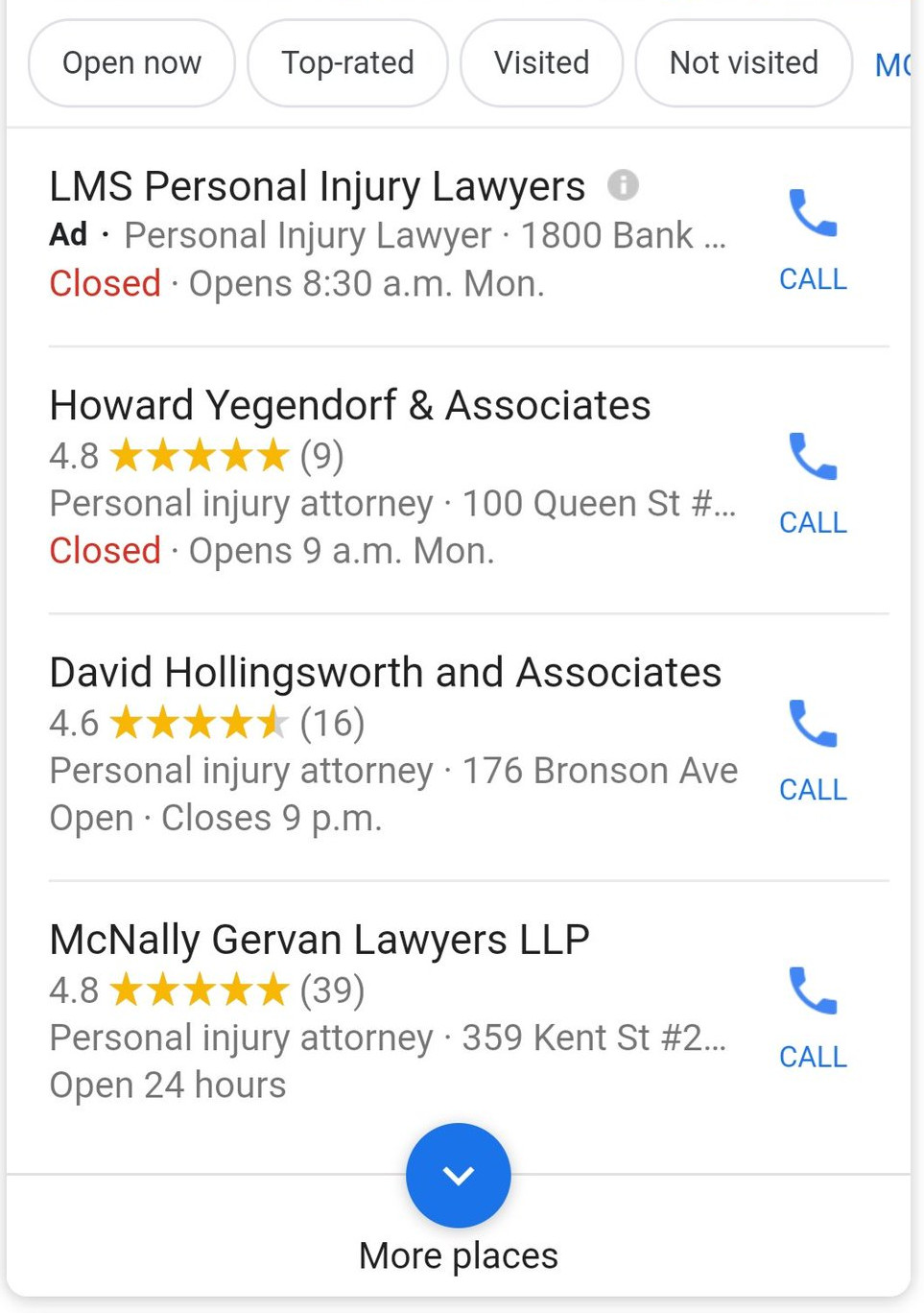924x1313 pixels.
Task: Open the LMS Personal Injury Lawyers listing
Action: (318, 185)
